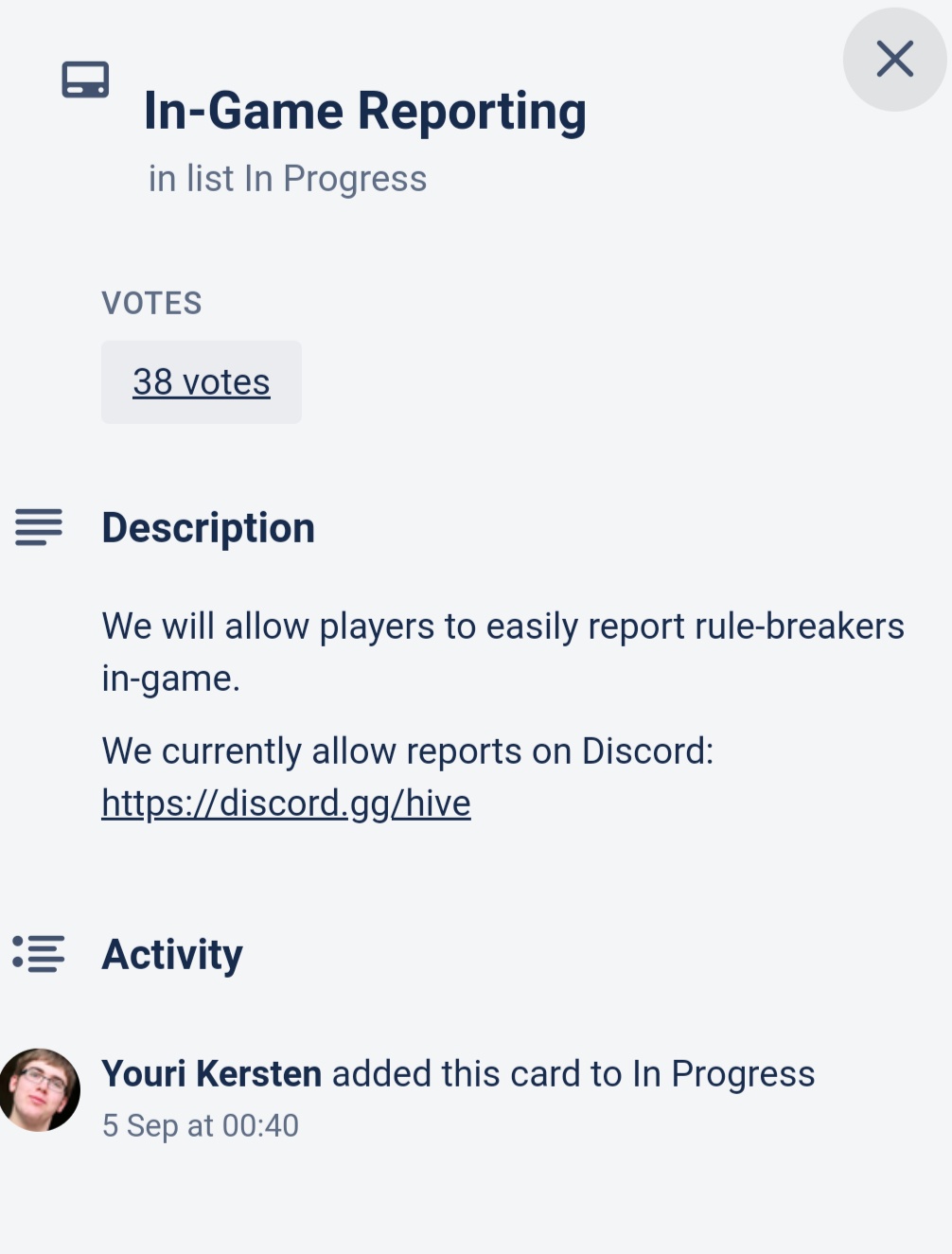The height and width of the screenshot is (1254, 952).
Task: Close the In-Game Reporting card
Action: [x=894, y=60]
